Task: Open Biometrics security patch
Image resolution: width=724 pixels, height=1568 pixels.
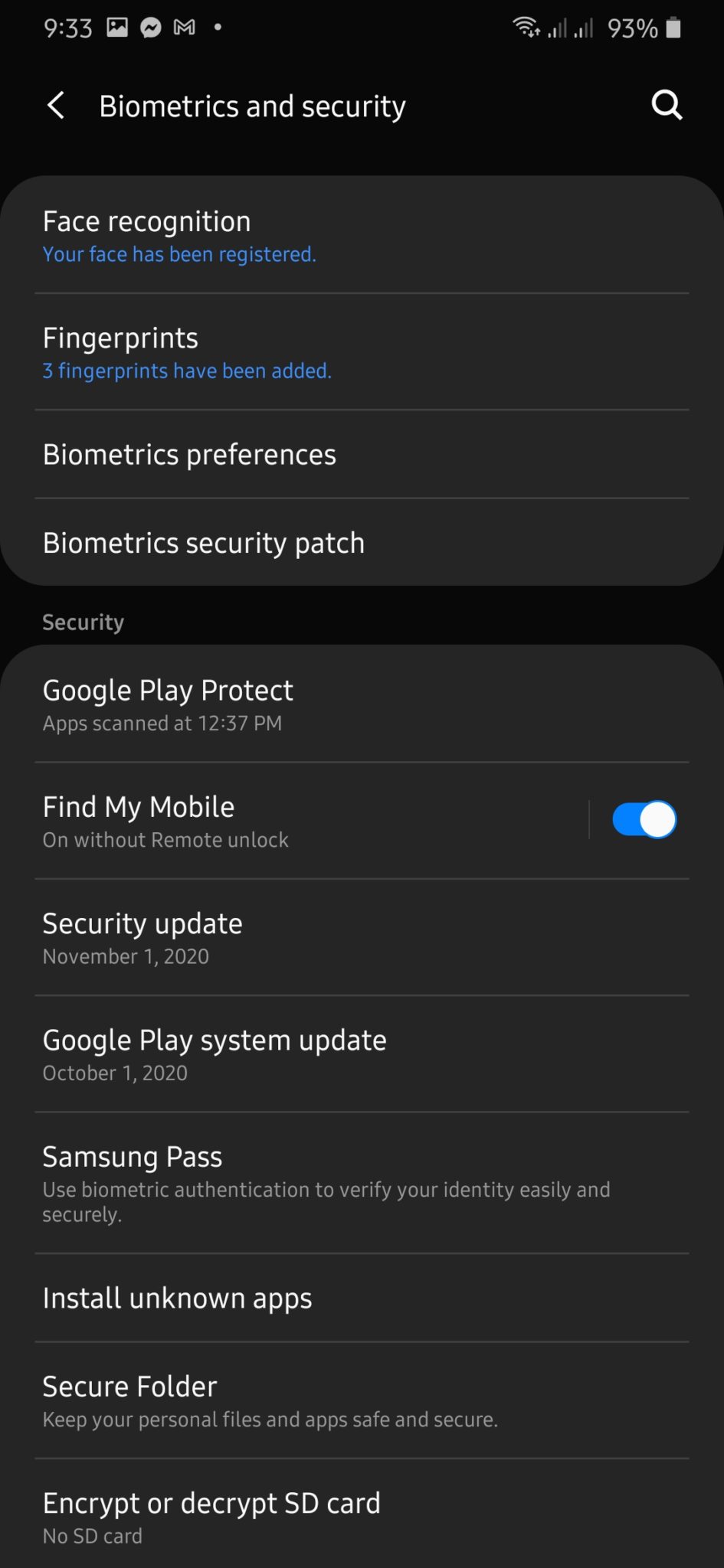Action: tap(360, 543)
